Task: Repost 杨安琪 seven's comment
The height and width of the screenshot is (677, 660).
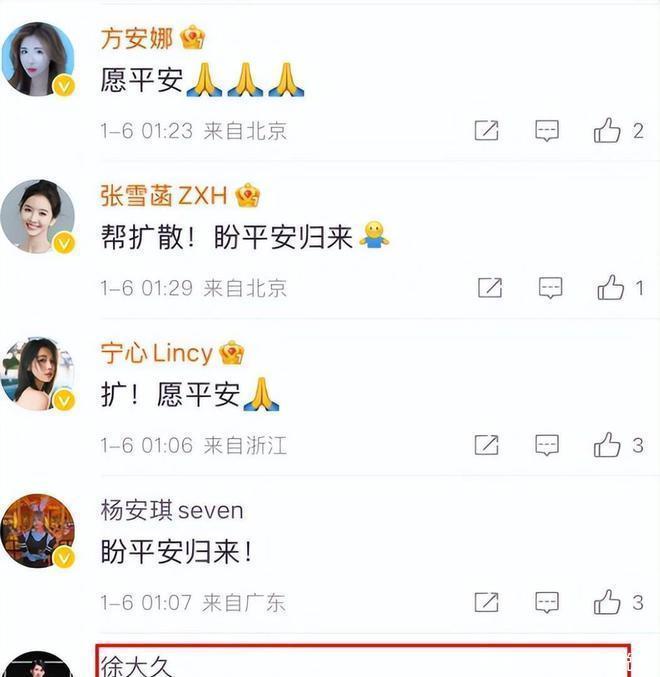Action: click(486, 602)
